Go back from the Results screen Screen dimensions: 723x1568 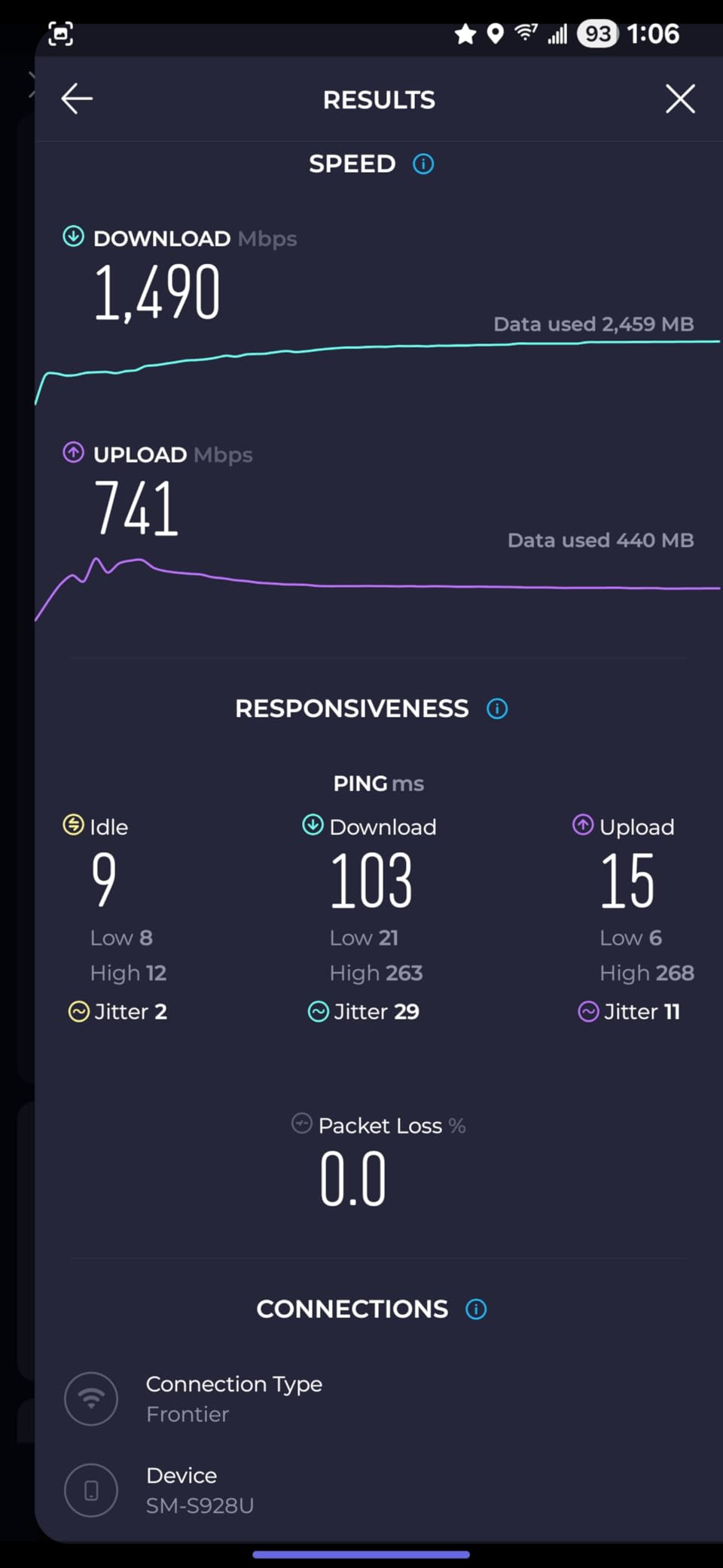click(77, 99)
